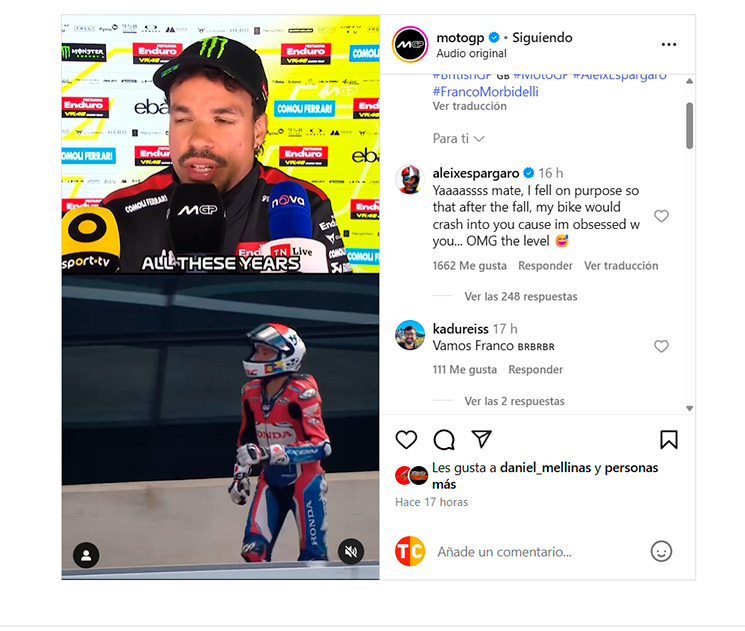Open the post options overflow menu
The image size is (745, 631).
(x=669, y=45)
